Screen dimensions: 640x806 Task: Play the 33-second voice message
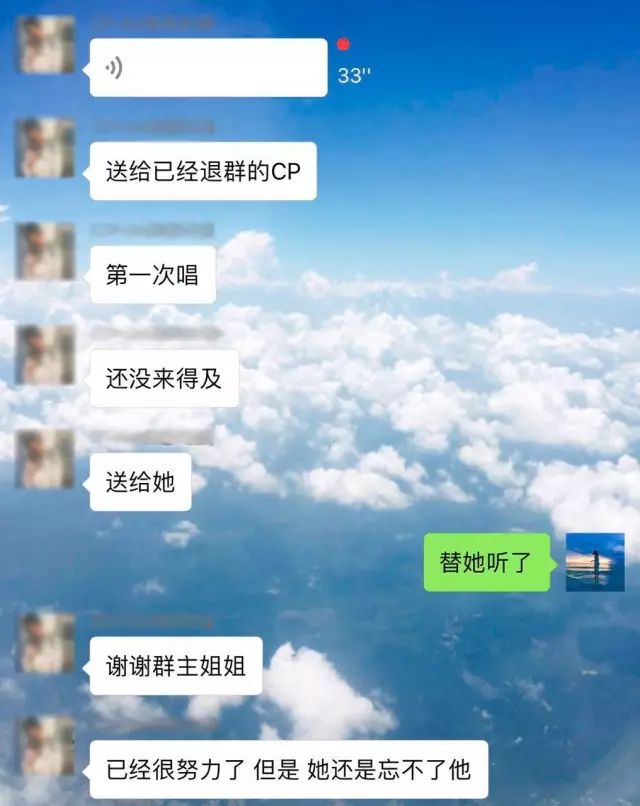pyautogui.click(x=208, y=68)
